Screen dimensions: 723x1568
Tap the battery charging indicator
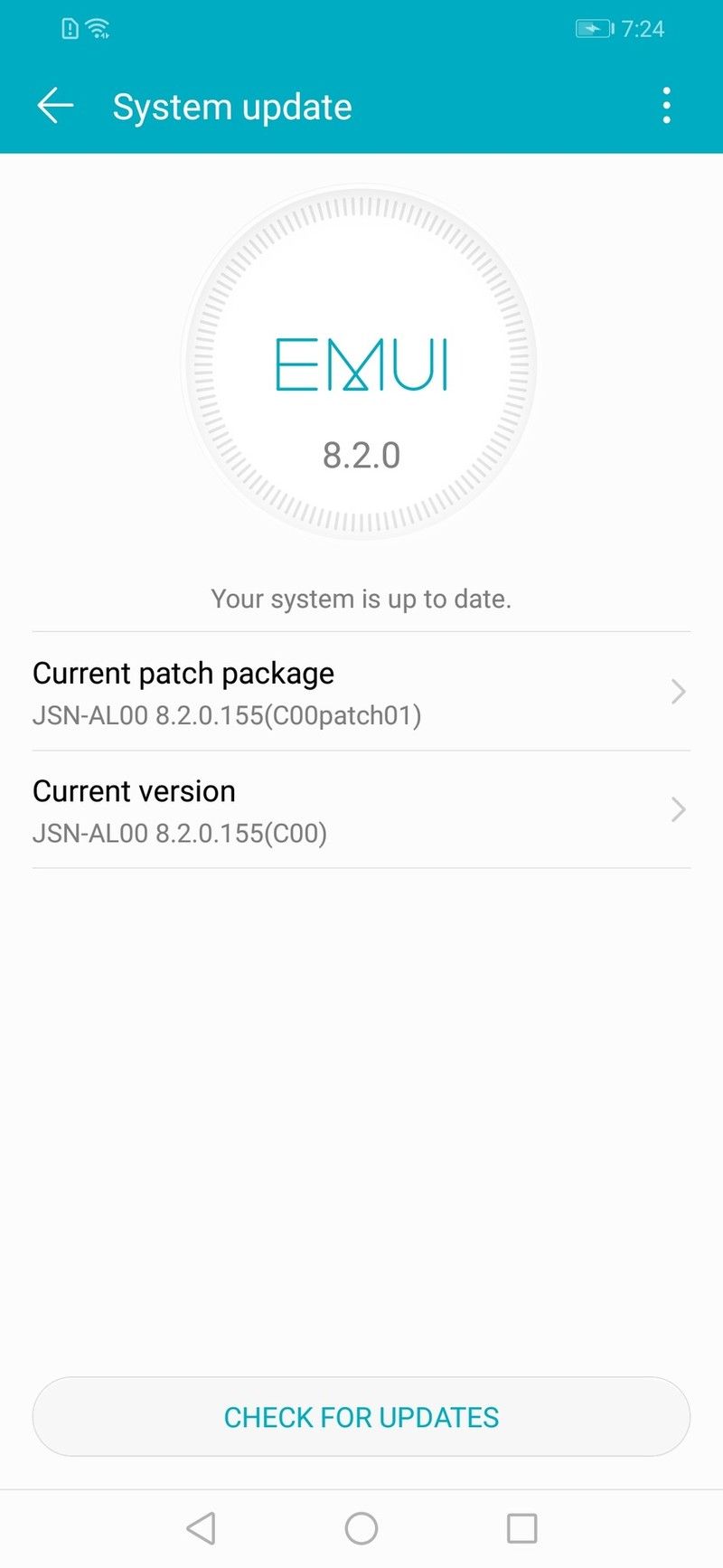[x=592, y=28]
